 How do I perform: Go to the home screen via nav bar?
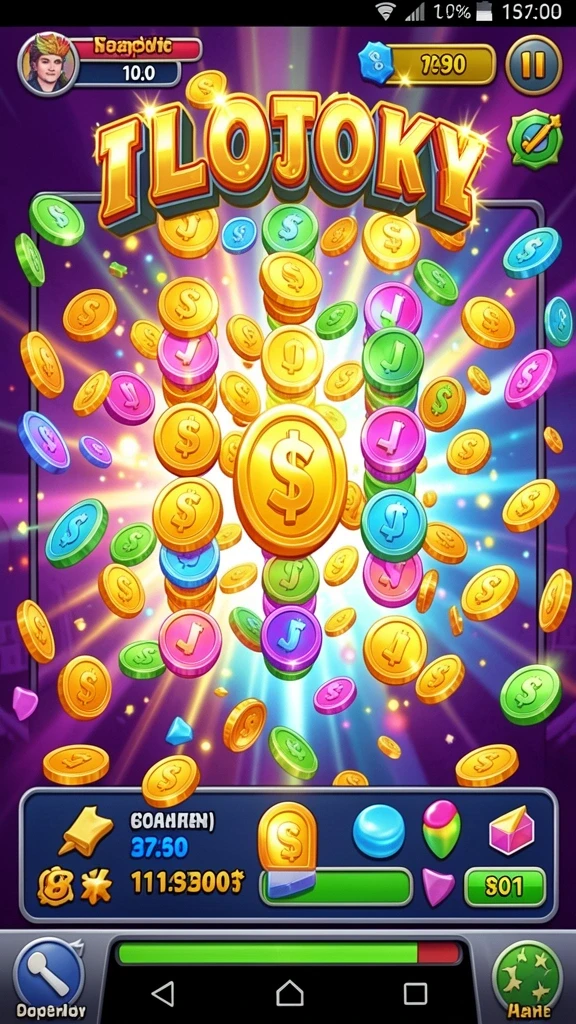289,993
